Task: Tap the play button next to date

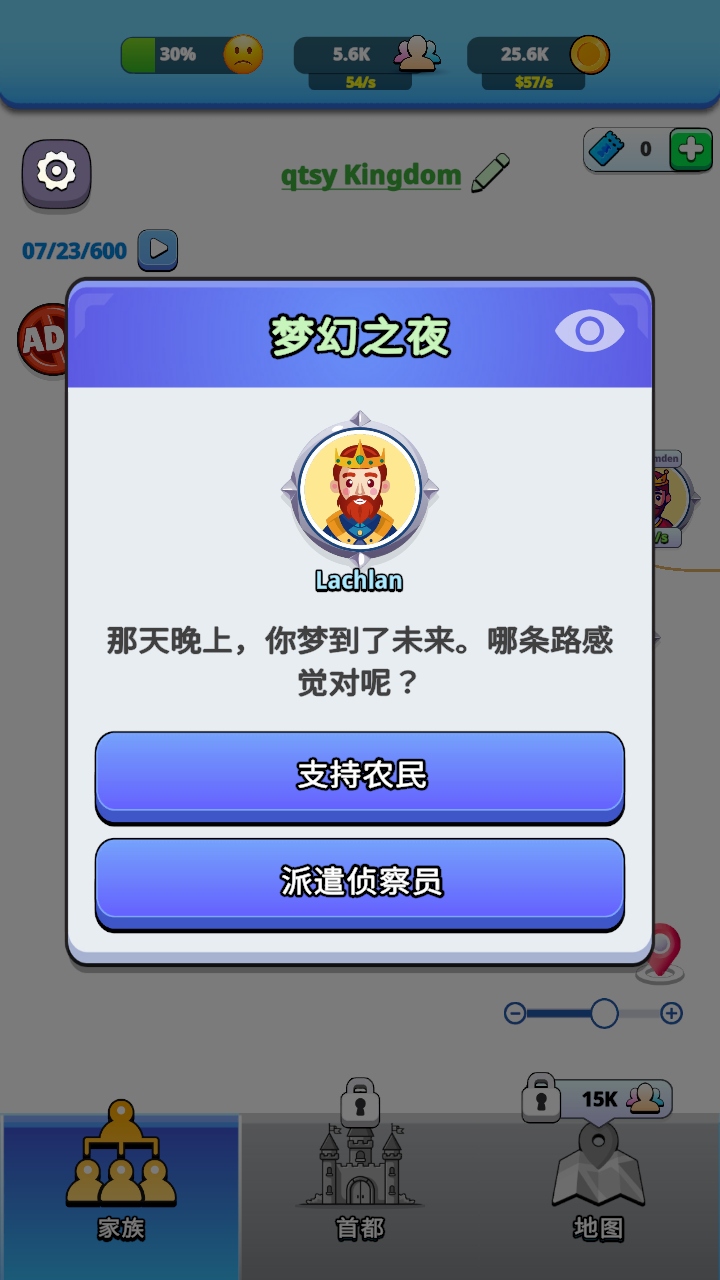Action: [x=158, y=249]
